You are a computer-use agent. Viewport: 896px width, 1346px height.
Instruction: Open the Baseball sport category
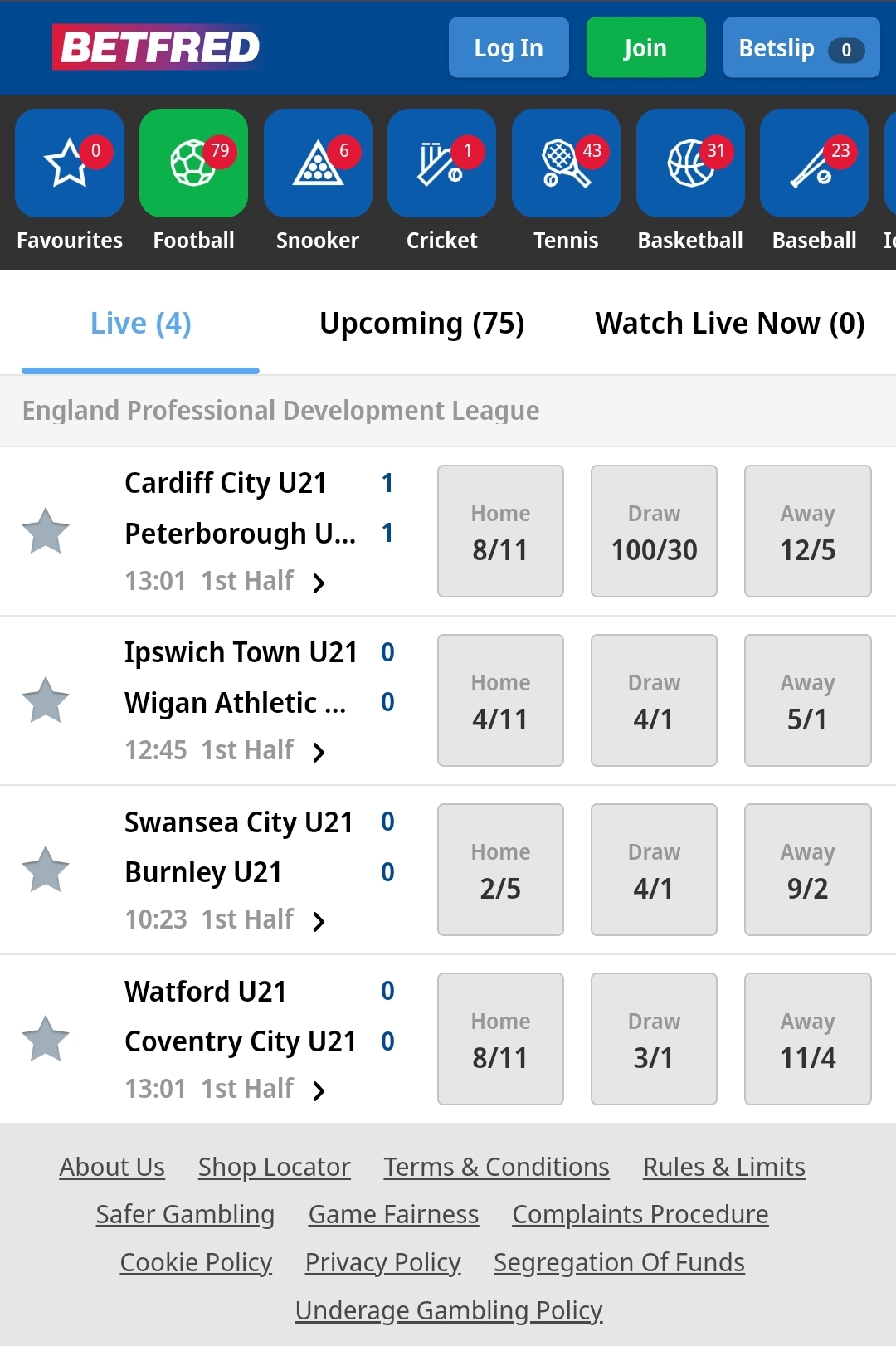point(814,163)
